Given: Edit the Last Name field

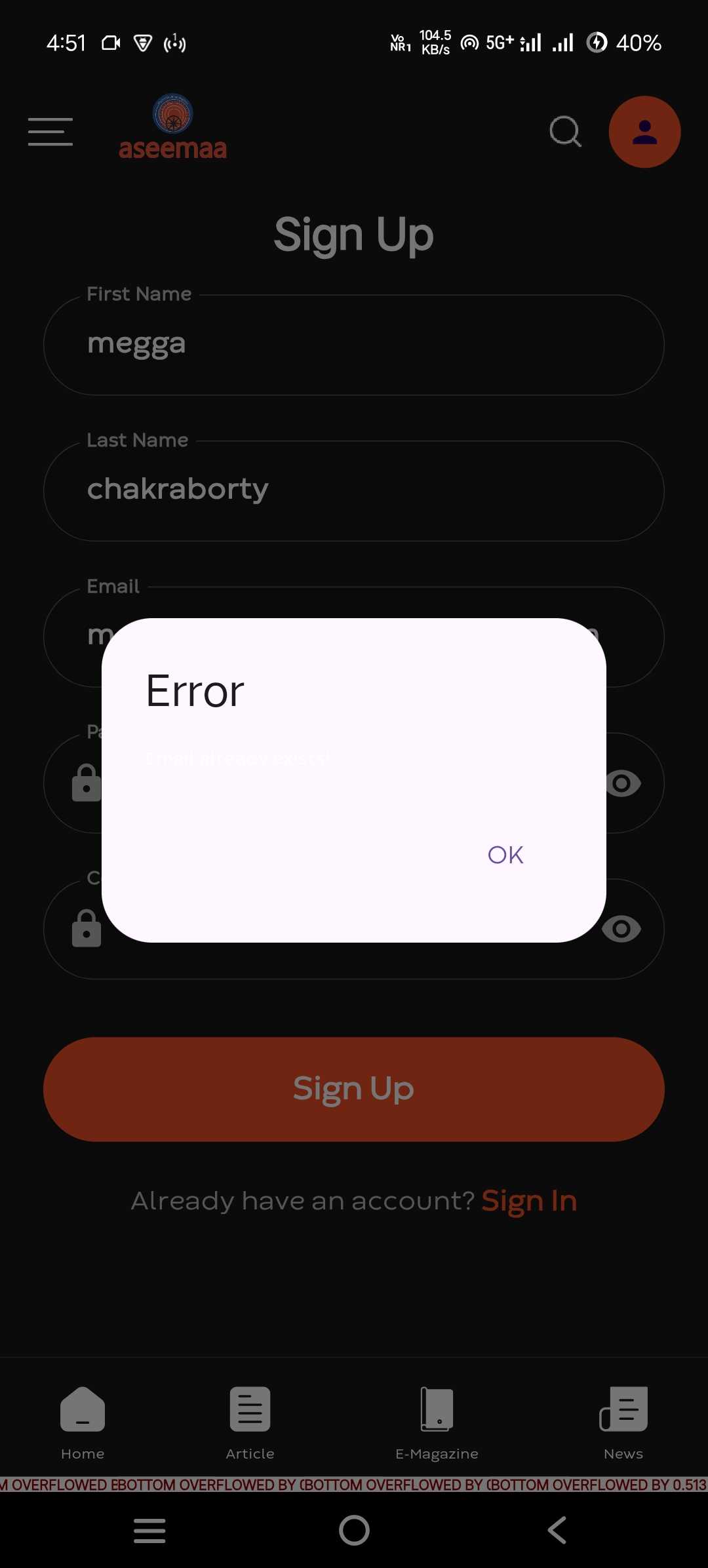Looking at the screenshot, I should click(x=354, y=491).
